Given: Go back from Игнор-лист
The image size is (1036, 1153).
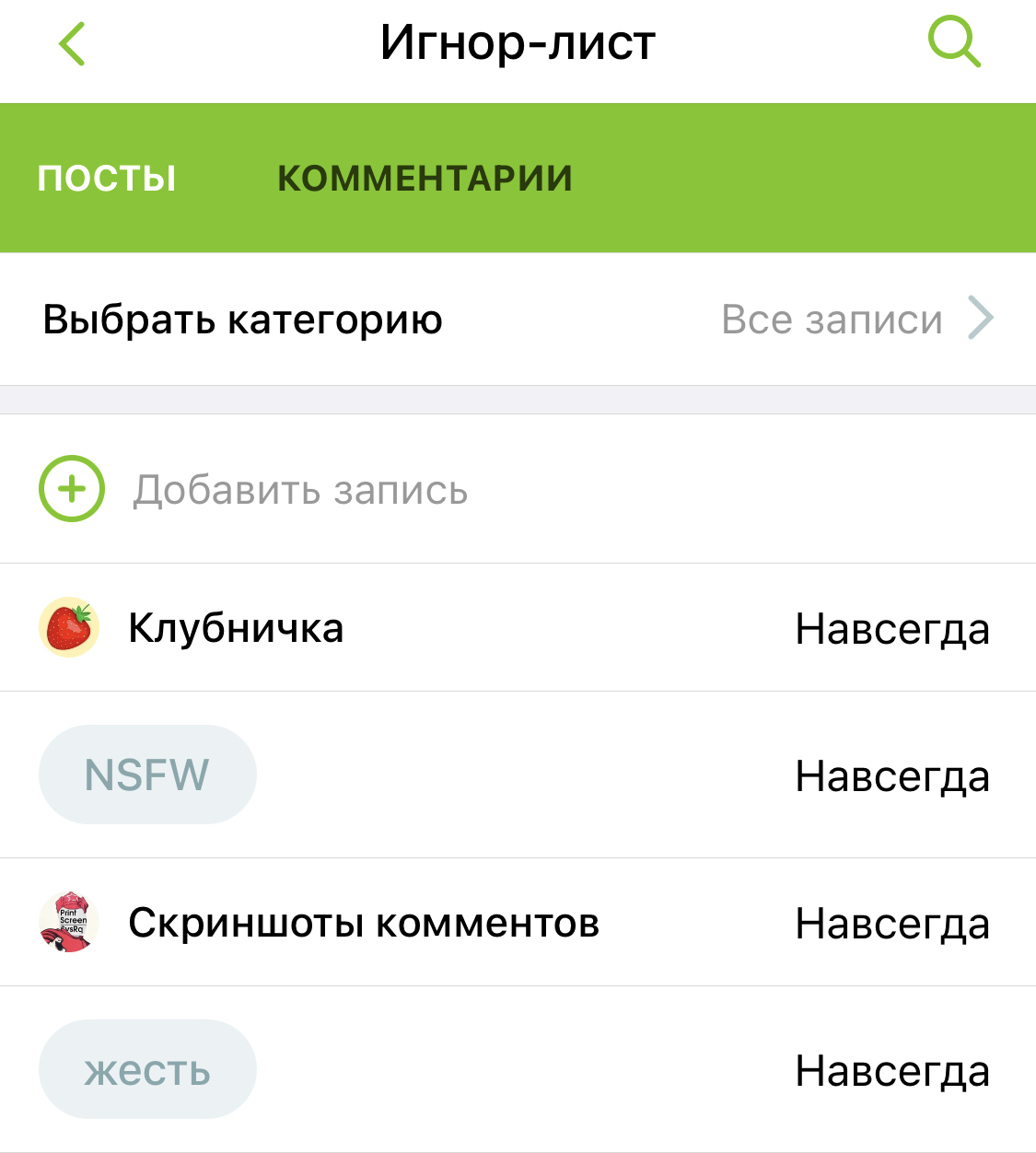Looking at the screenshot, I should [x=72, y=43].
